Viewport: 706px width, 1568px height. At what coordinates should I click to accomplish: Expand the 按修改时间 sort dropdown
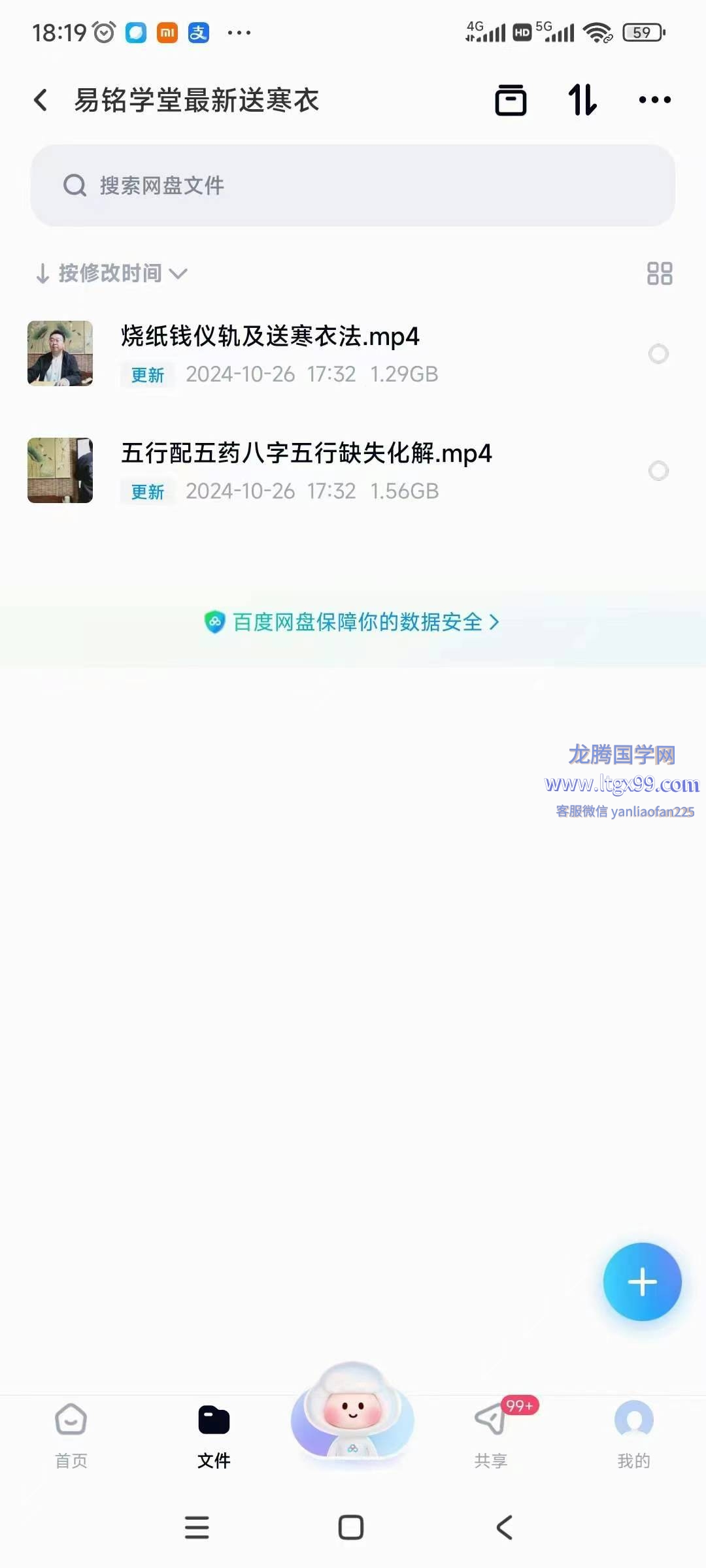(x=111, y=273)
